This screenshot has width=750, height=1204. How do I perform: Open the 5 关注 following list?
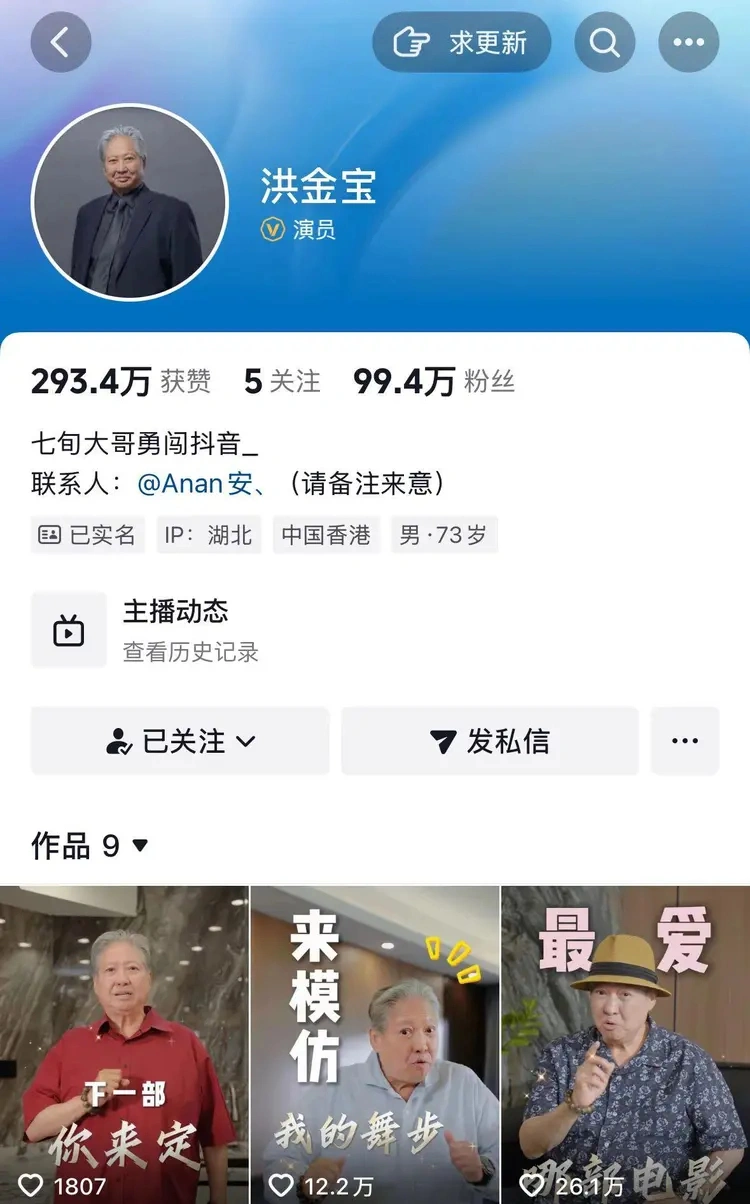coord(282,381)
